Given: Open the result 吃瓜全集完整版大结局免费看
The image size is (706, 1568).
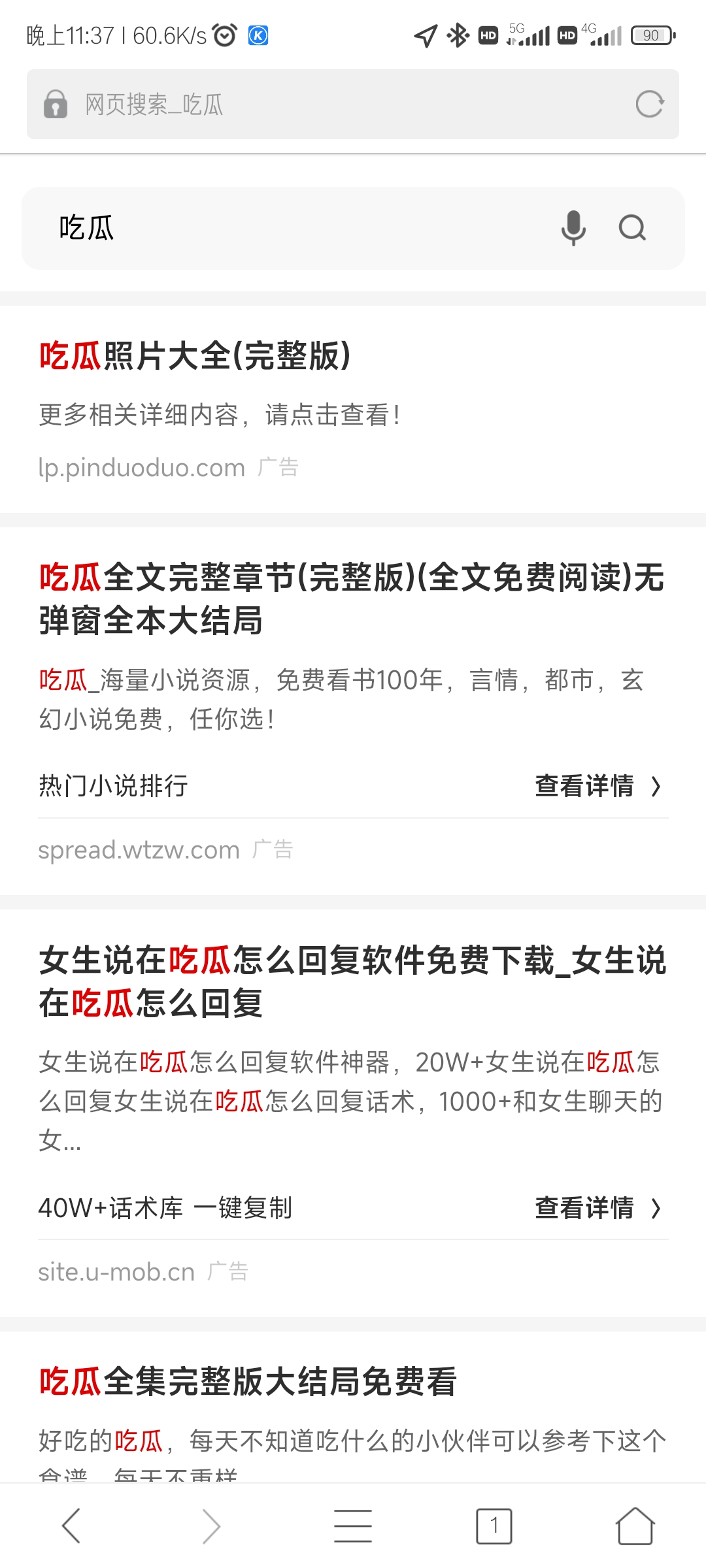Looking at the screenshot, I should coord(248,1381).
